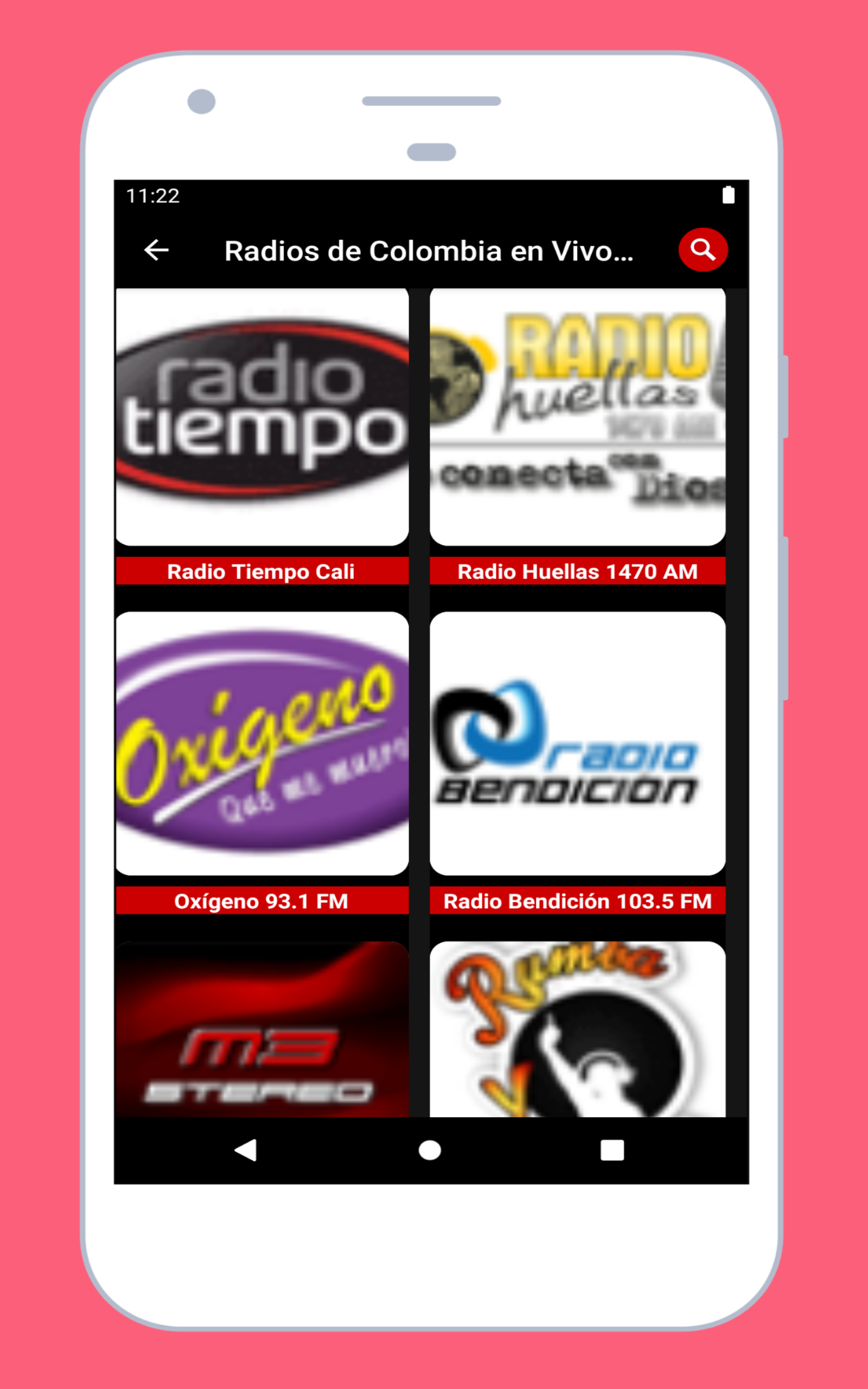Screen dimensions: 868x1389
Task: Click the Radio Tiempo Cali red label
Action: coord(262,571)
